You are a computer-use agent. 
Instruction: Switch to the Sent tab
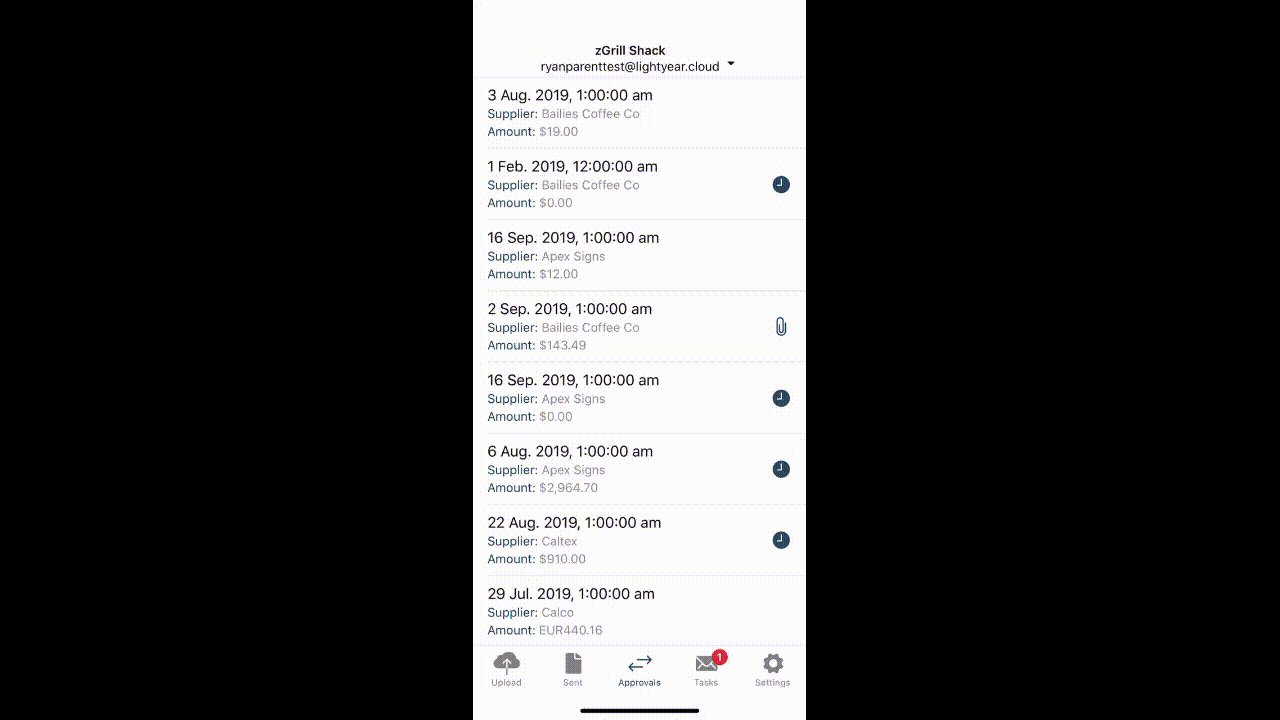pyautogui.click(x=573, y=670)
